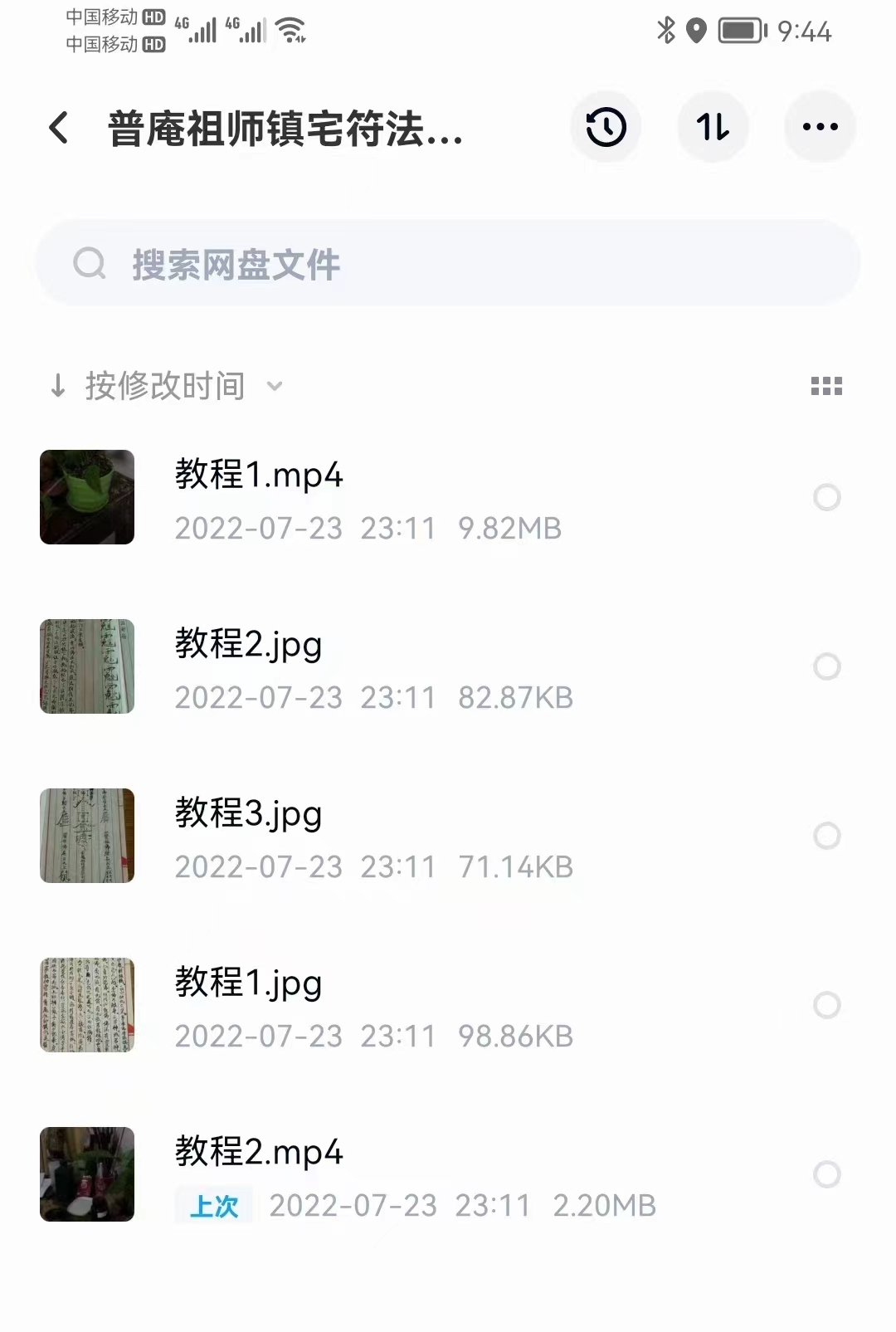
Task: Tap the truncated folder title 普庵祖师镇宅符法
Action: point(282,127)
